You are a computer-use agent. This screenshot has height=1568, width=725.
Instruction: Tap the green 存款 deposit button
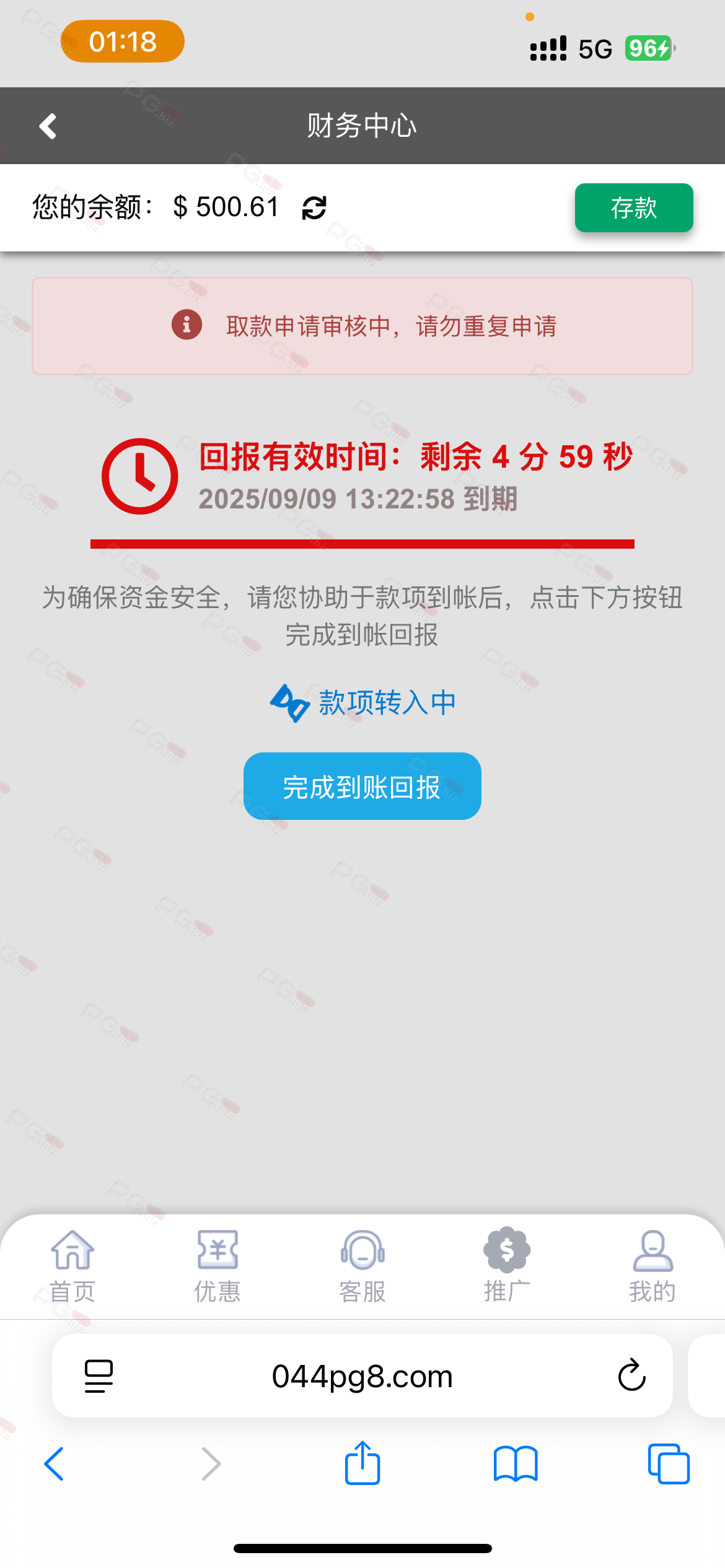633,208
